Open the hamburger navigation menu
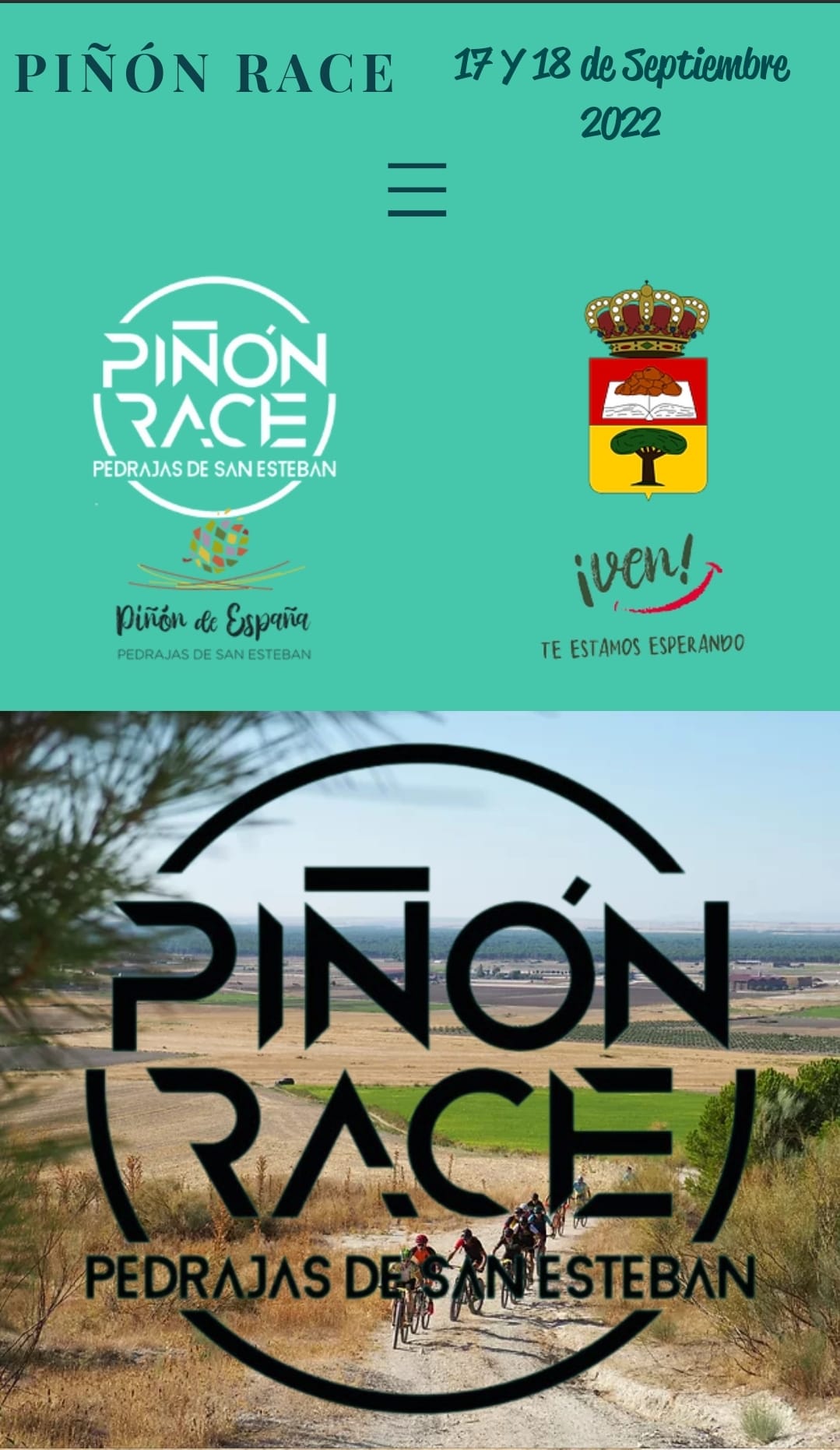Viewport: 840px width, 1450px height. pos(417,189)
